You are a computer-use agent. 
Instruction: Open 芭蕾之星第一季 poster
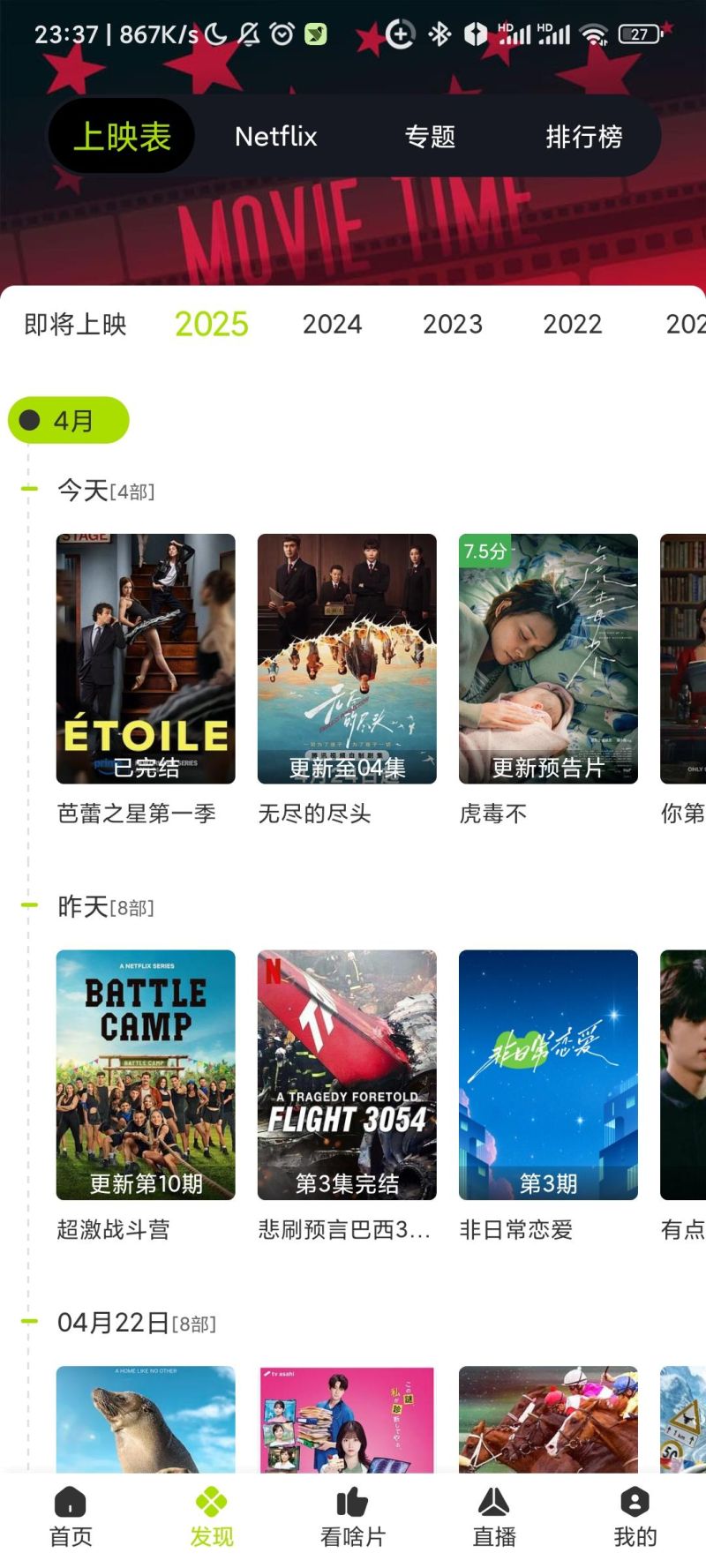tap(146, 658)
